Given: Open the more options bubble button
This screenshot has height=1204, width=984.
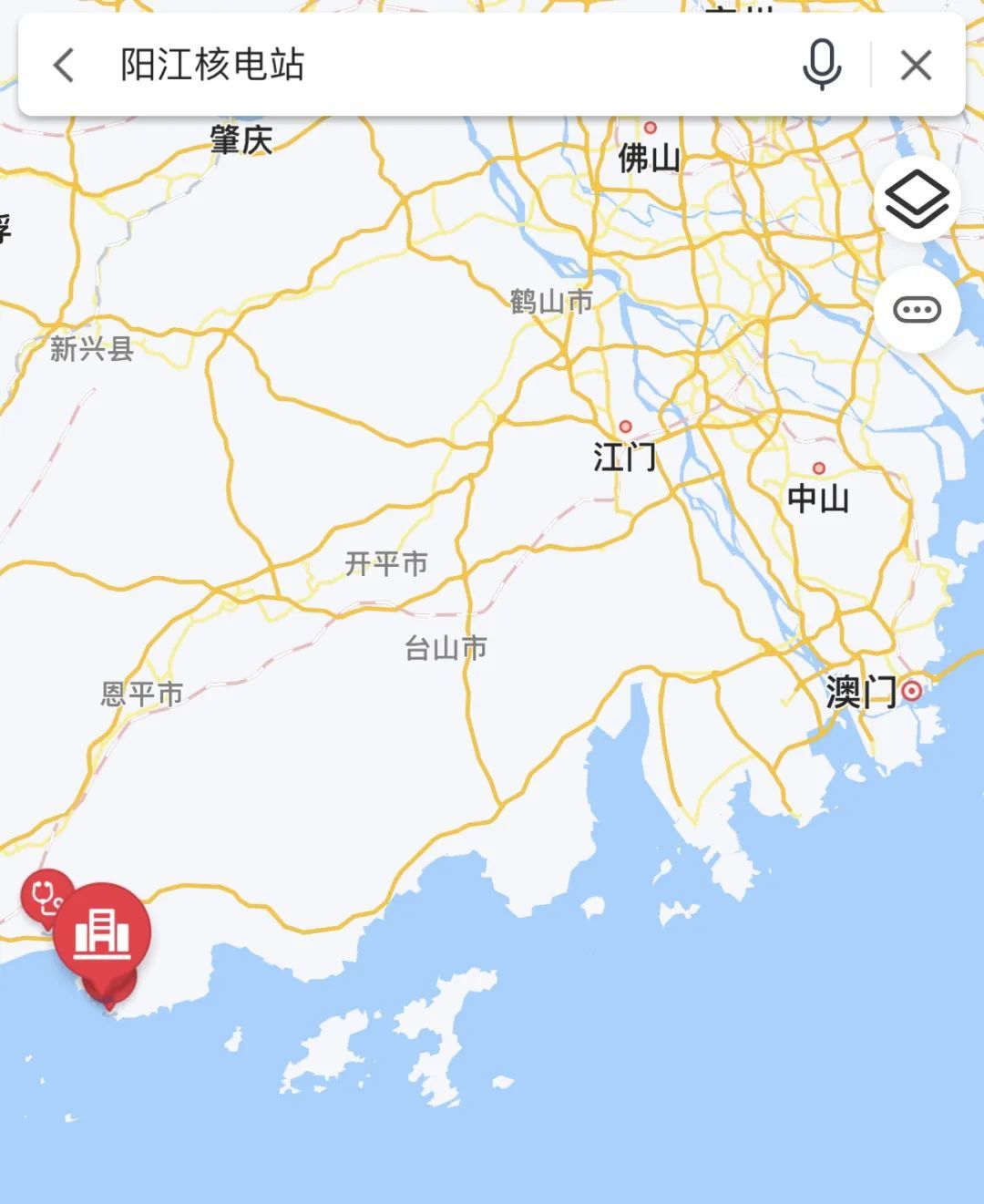Looking at the screenshot, I should pyautogui.click(x=917, y=310).
